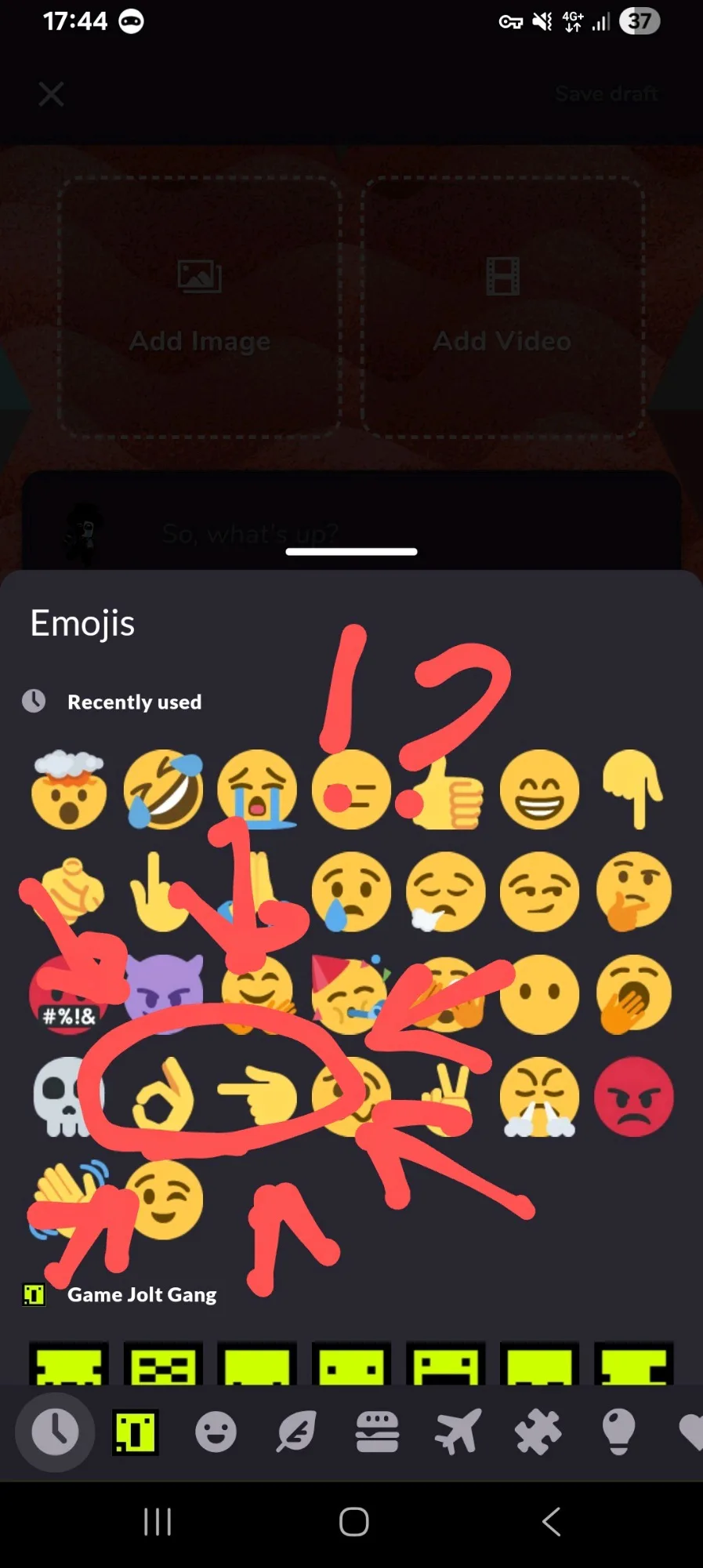Select the thinking face emoji
The height and width of the screenshot is (1568, 703).
pyautogui.click(x=633, y=892)
